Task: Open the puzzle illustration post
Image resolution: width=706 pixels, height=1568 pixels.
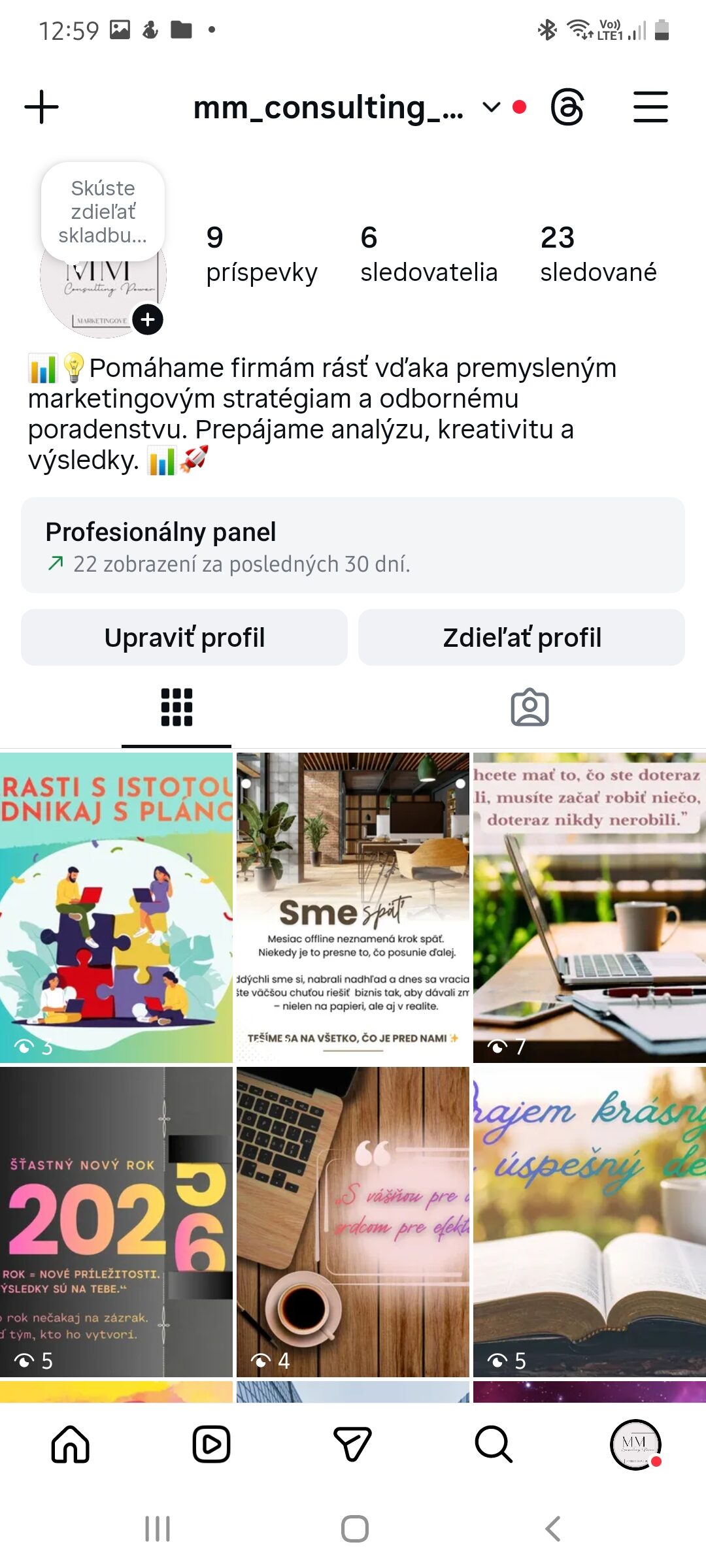Action: 116,907
